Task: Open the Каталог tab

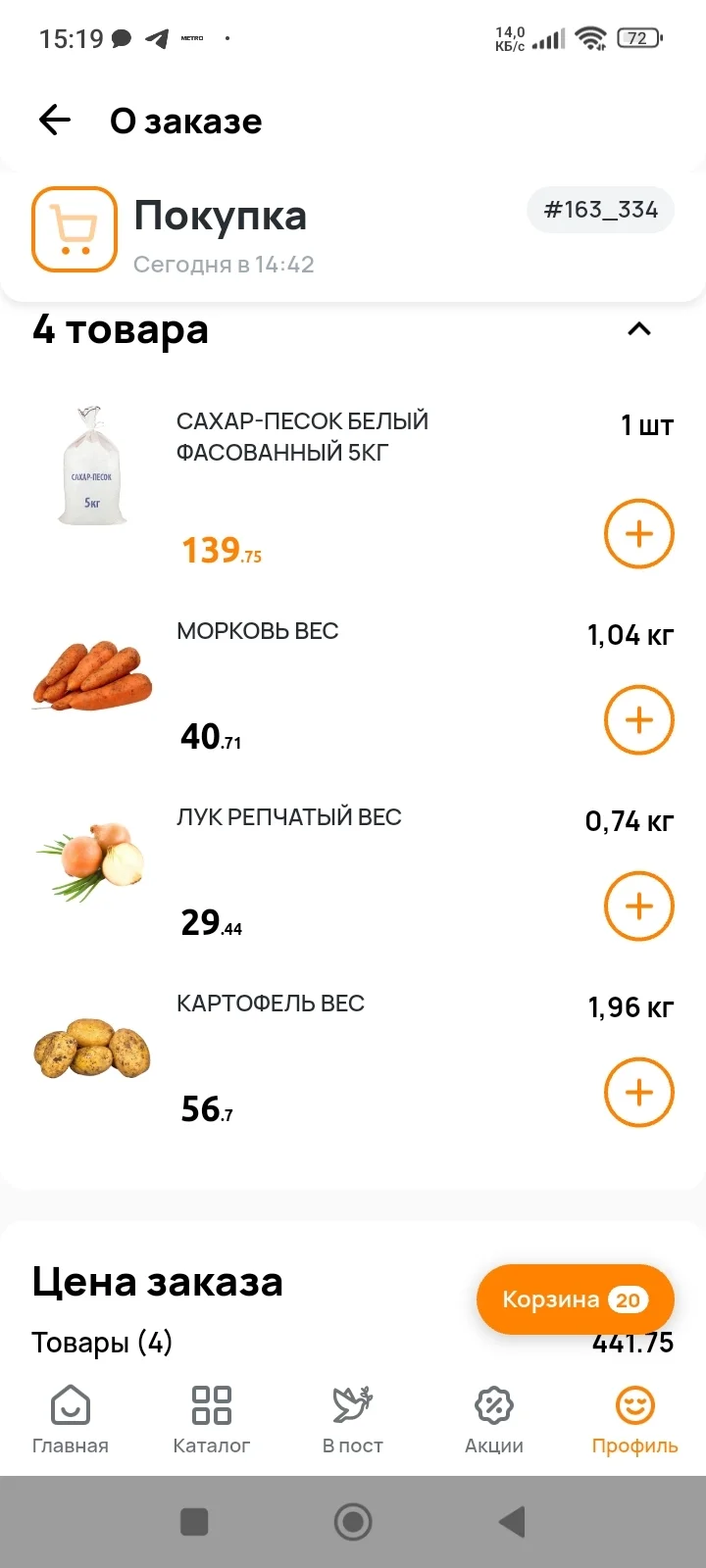Action: pos(212,1419)
